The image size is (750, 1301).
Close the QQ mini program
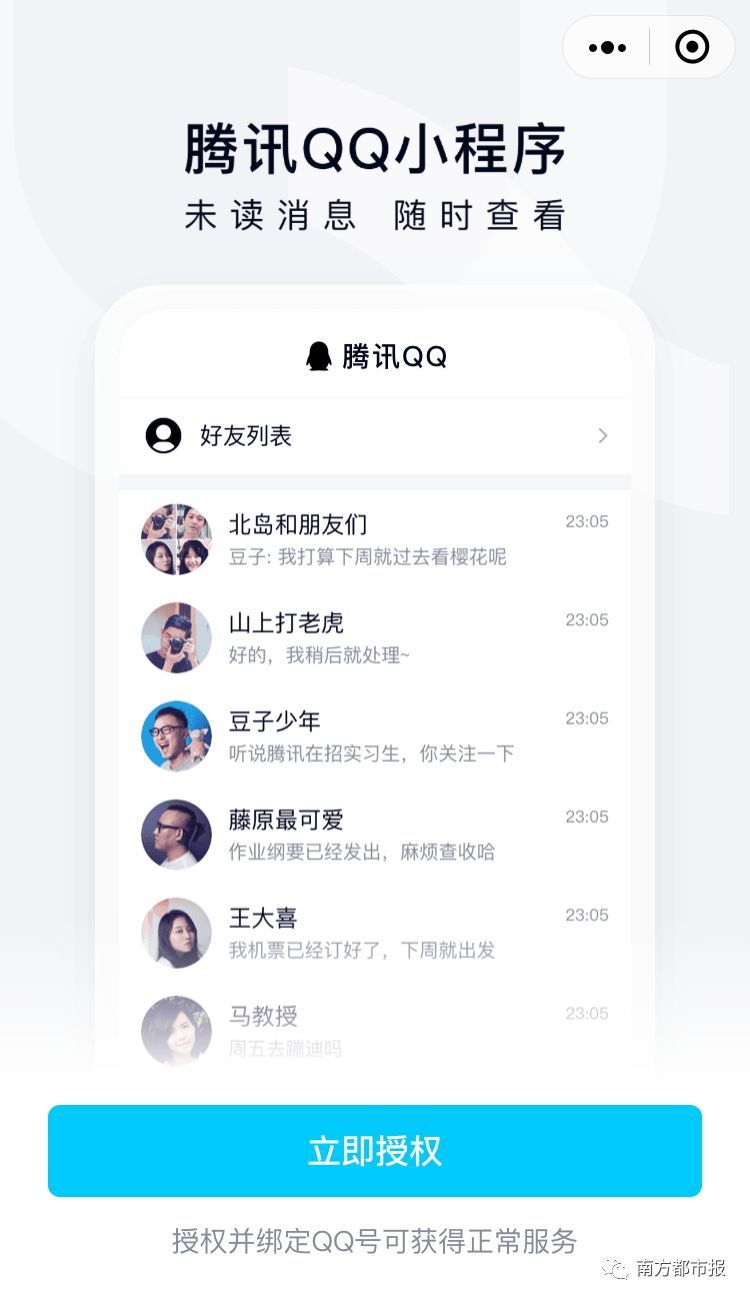(692, 47)
